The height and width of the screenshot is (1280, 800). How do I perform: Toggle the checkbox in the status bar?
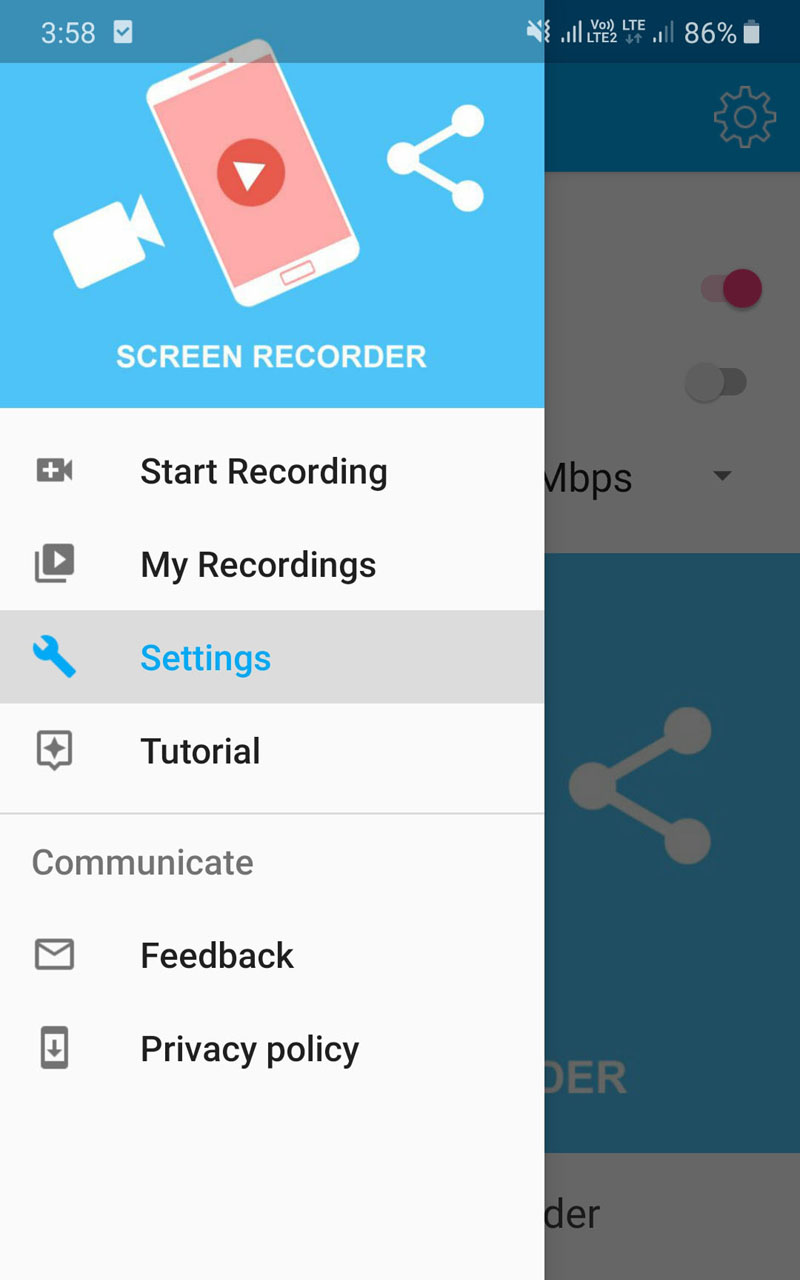click(124, 32)
